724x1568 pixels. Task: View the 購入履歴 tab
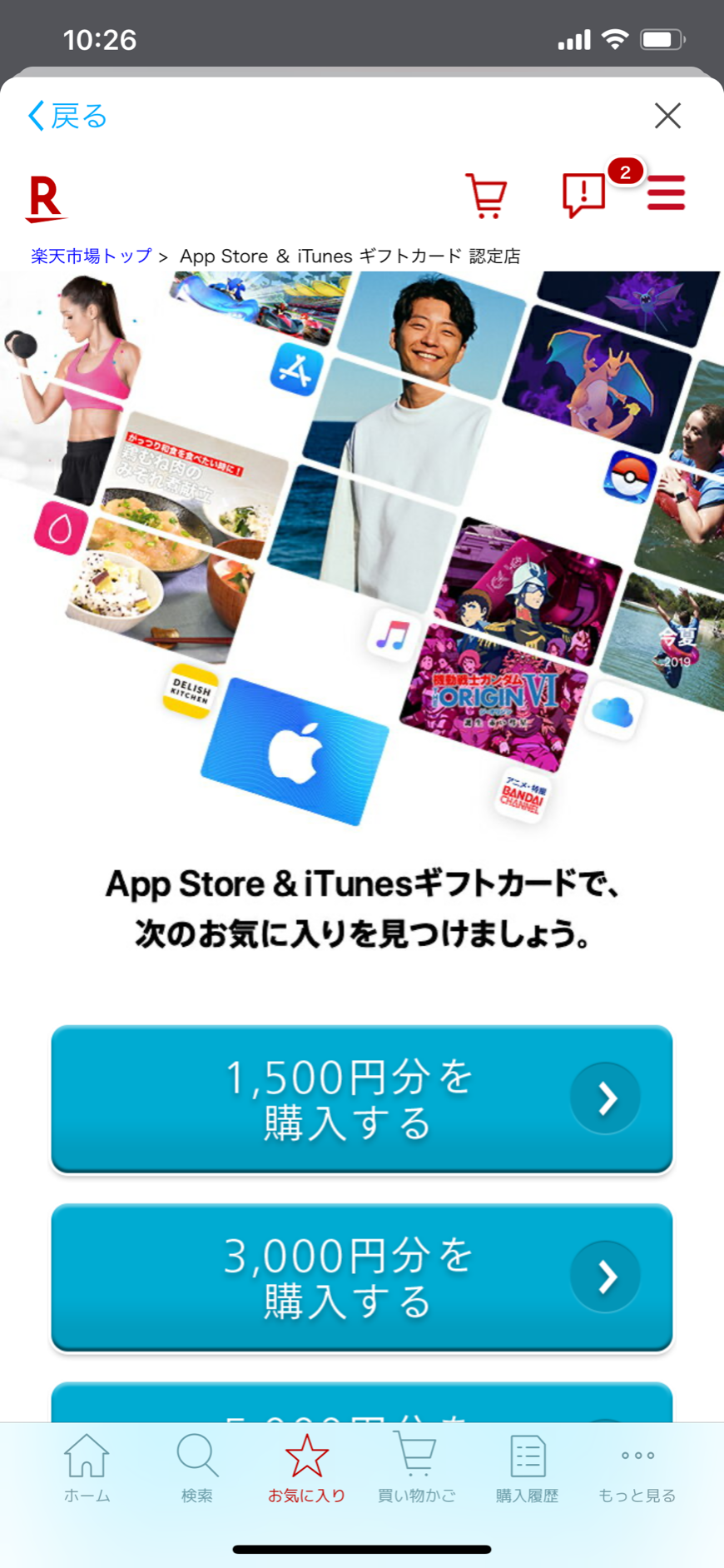point(527,1469)
